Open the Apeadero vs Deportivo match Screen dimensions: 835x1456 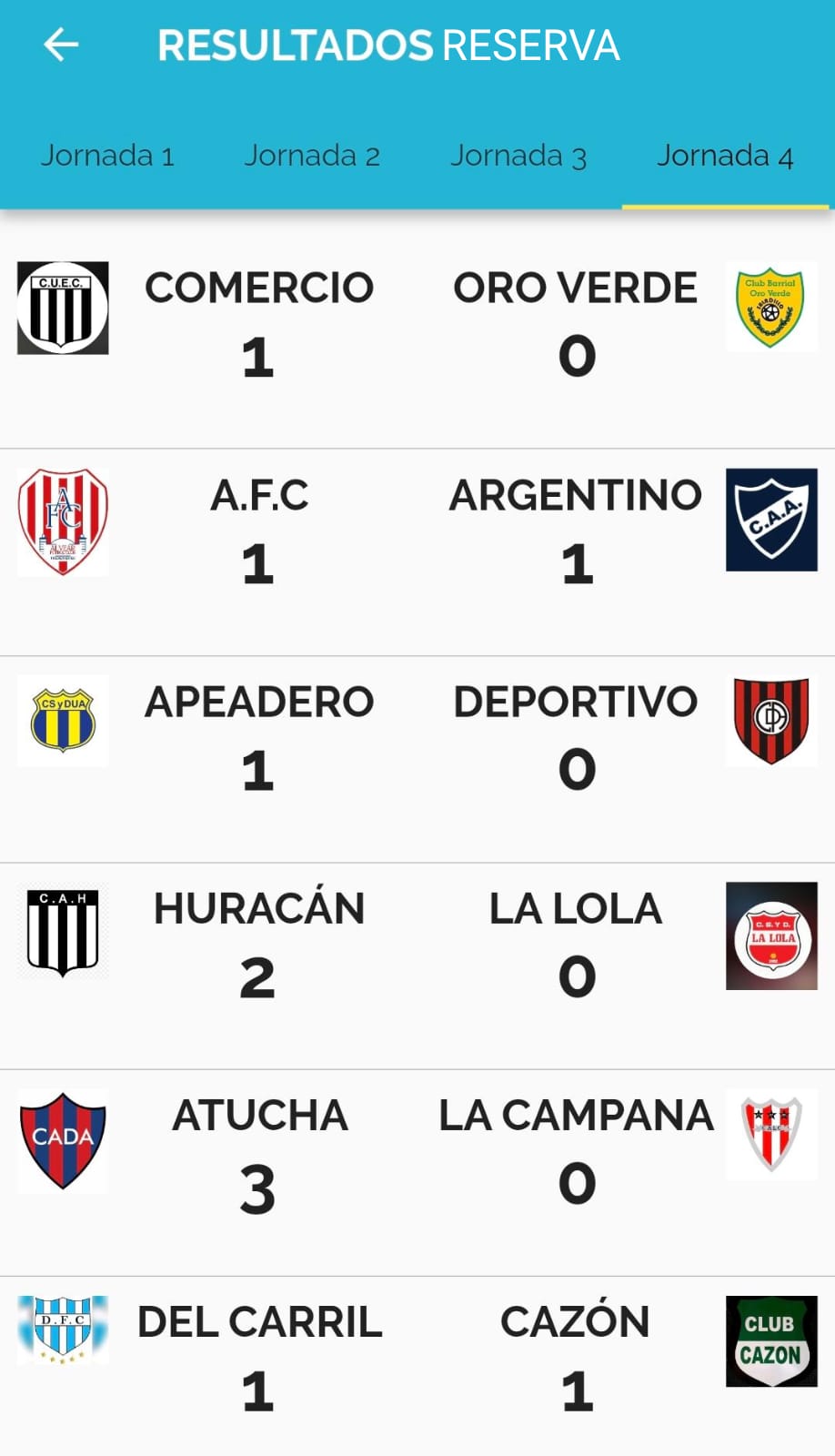pyautogui.click(x=417, y=759)
